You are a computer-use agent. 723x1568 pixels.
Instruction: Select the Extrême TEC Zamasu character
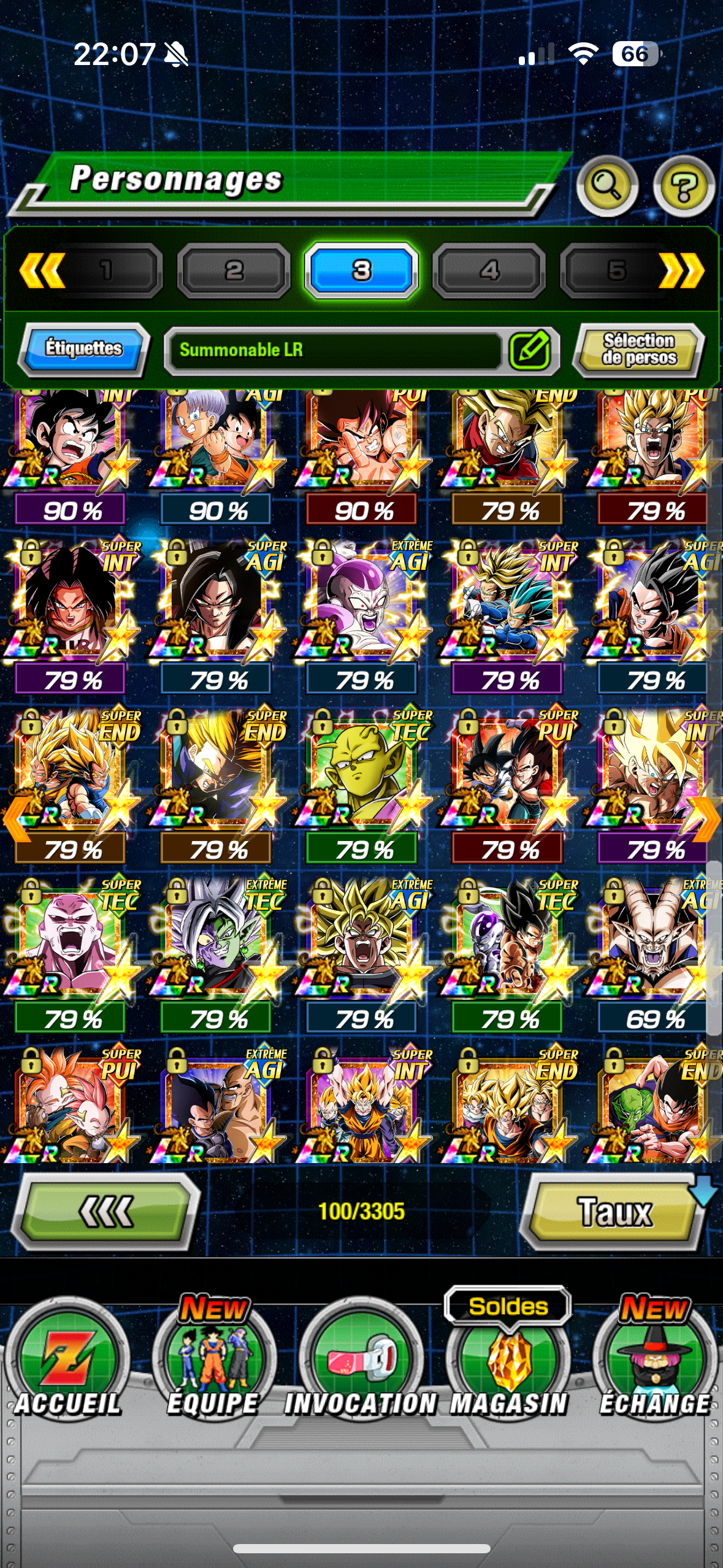coord(216,939)
